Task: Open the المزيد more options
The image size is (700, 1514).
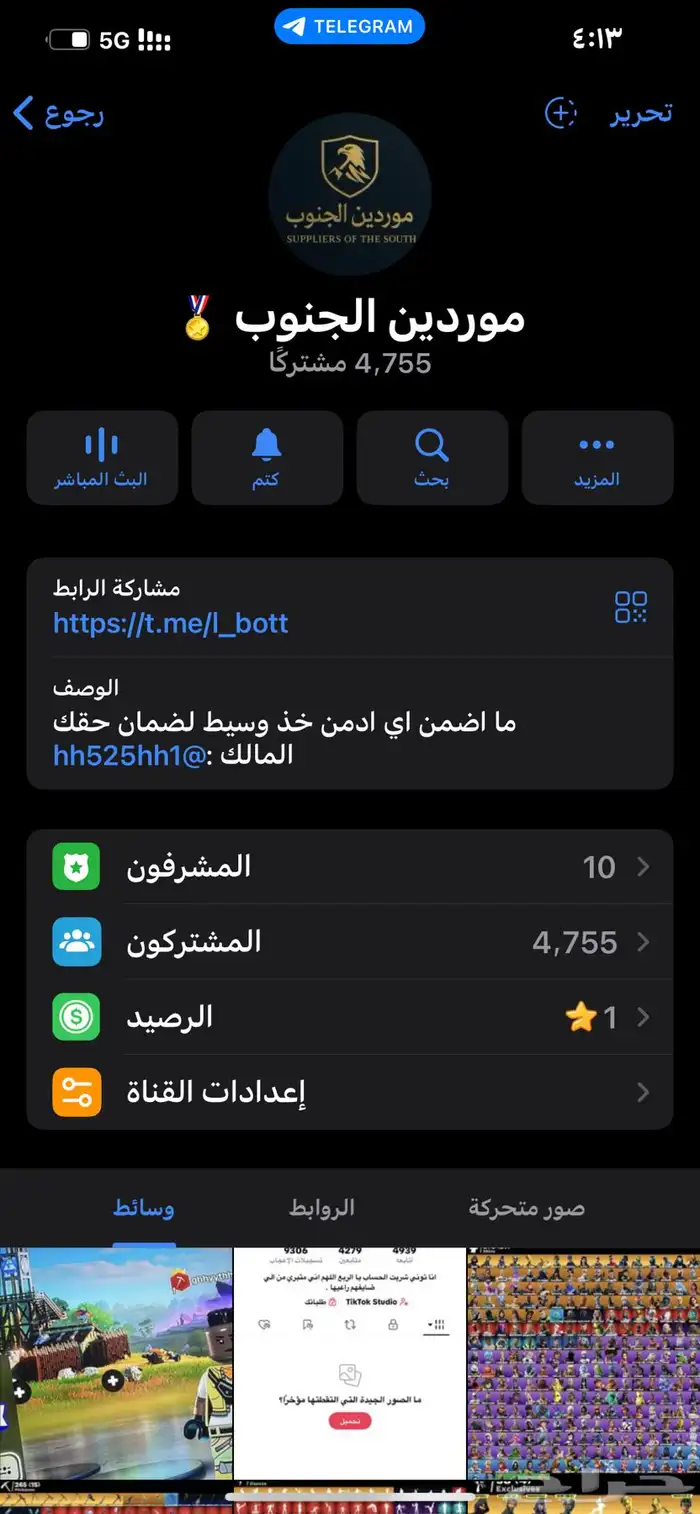Action: point(597,458)
